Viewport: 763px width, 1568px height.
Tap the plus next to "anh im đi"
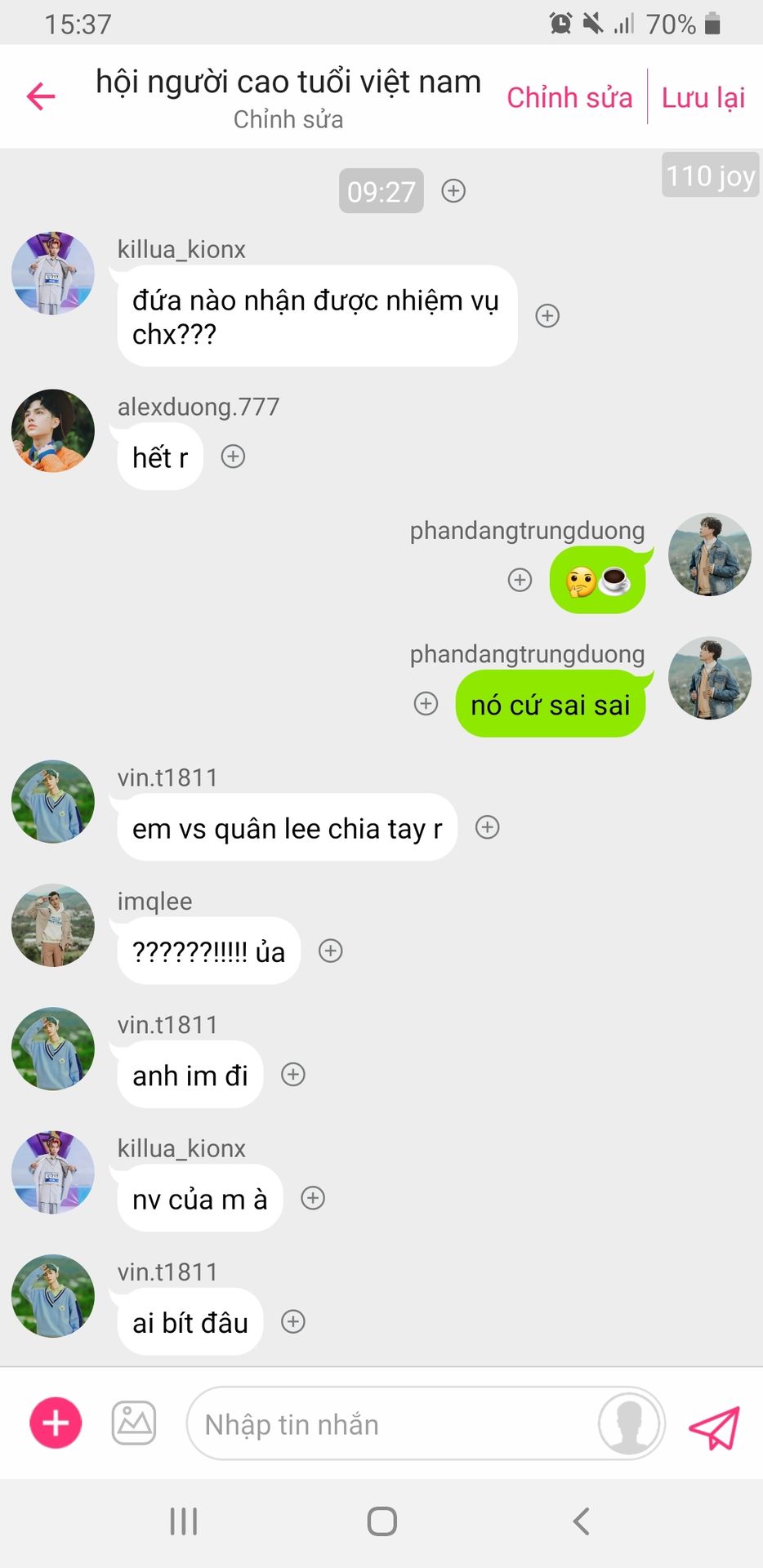[293, 1074]
